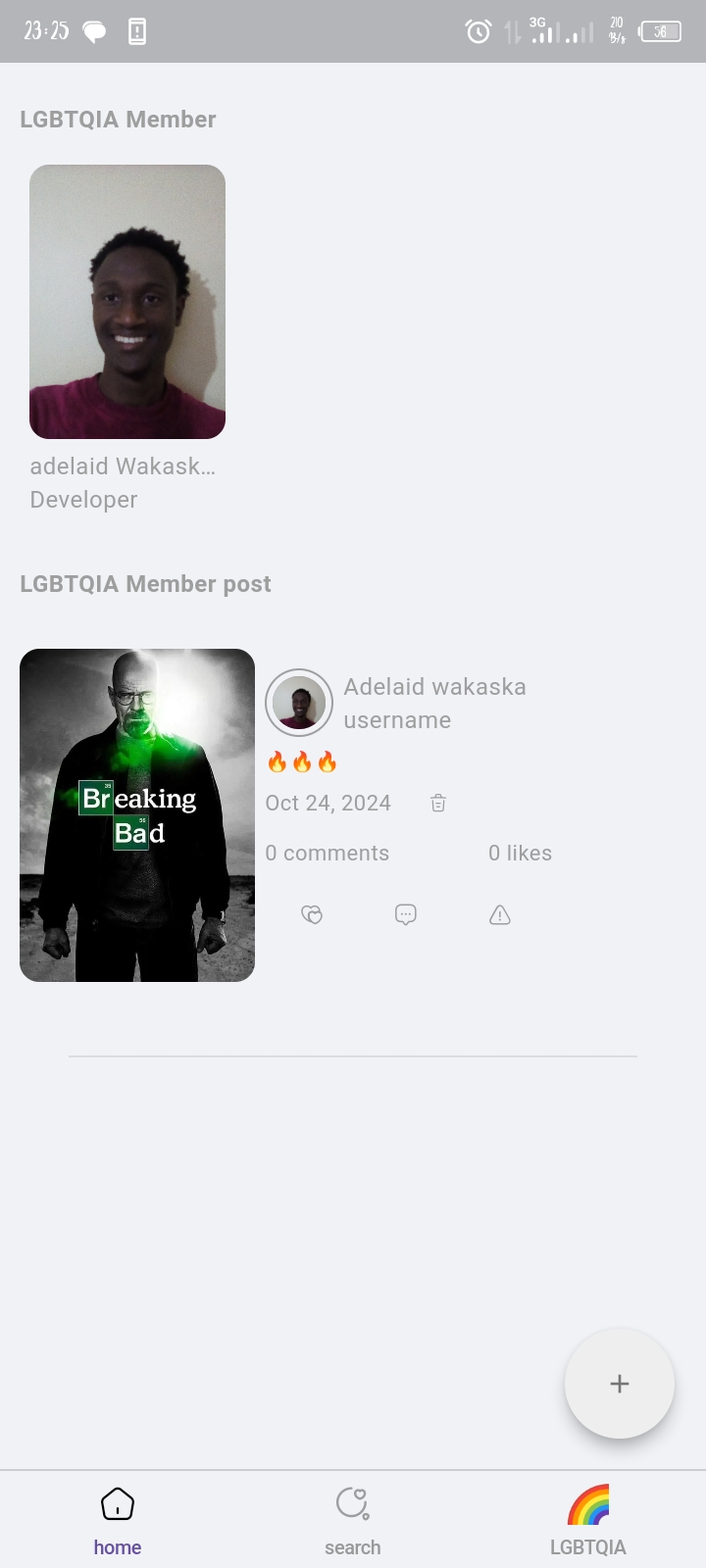Report the post with the warning icon

click(500, 914)
